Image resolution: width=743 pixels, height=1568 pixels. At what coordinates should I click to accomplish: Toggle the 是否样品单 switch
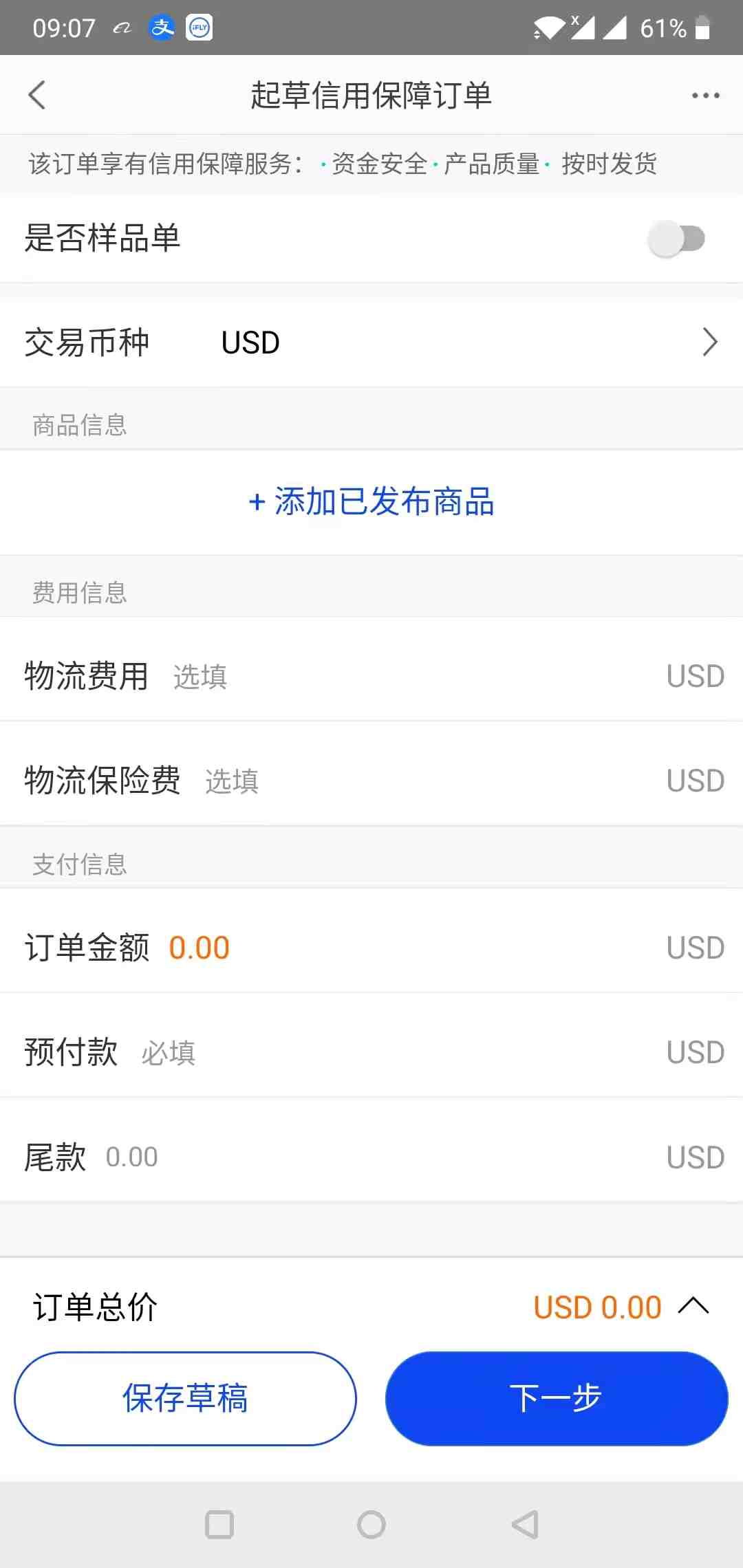[x=677, y=239]
